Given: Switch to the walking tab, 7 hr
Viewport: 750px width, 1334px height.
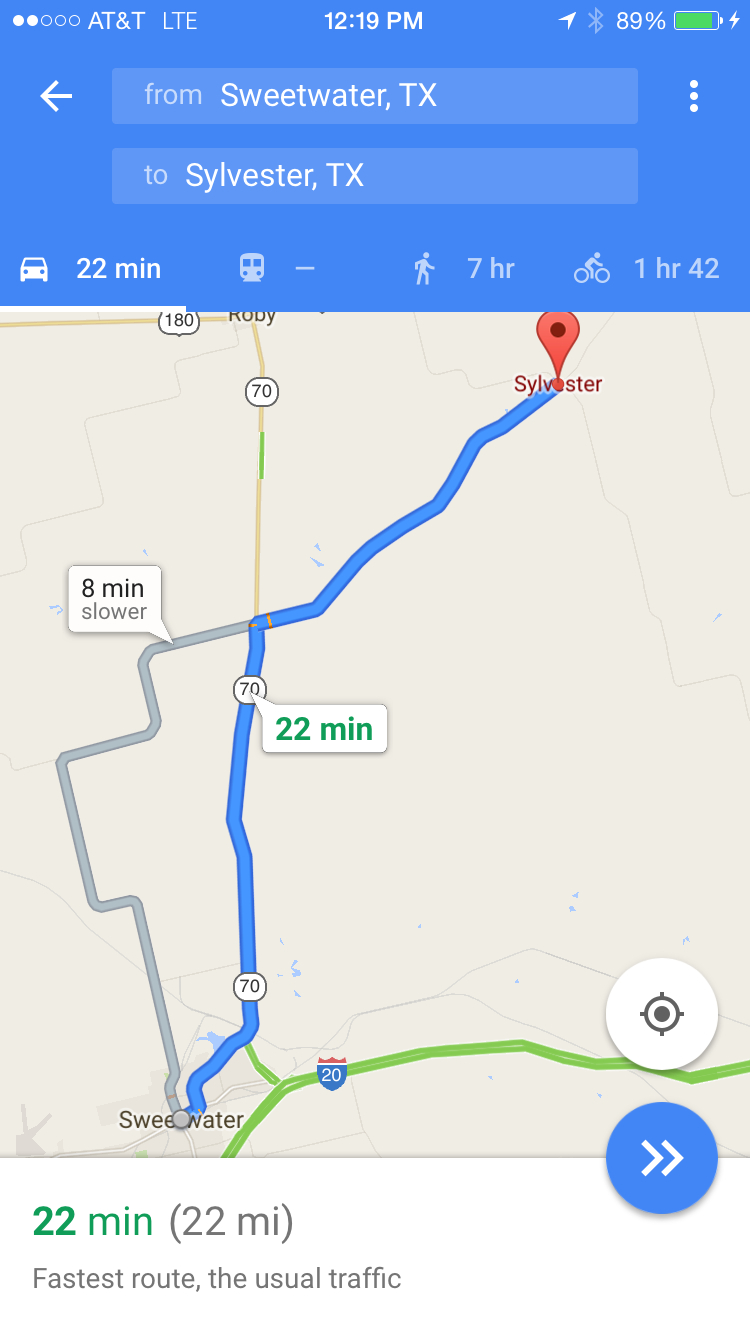Looking at the screenshot, I should pyautogui.click(x=464, y=268).
